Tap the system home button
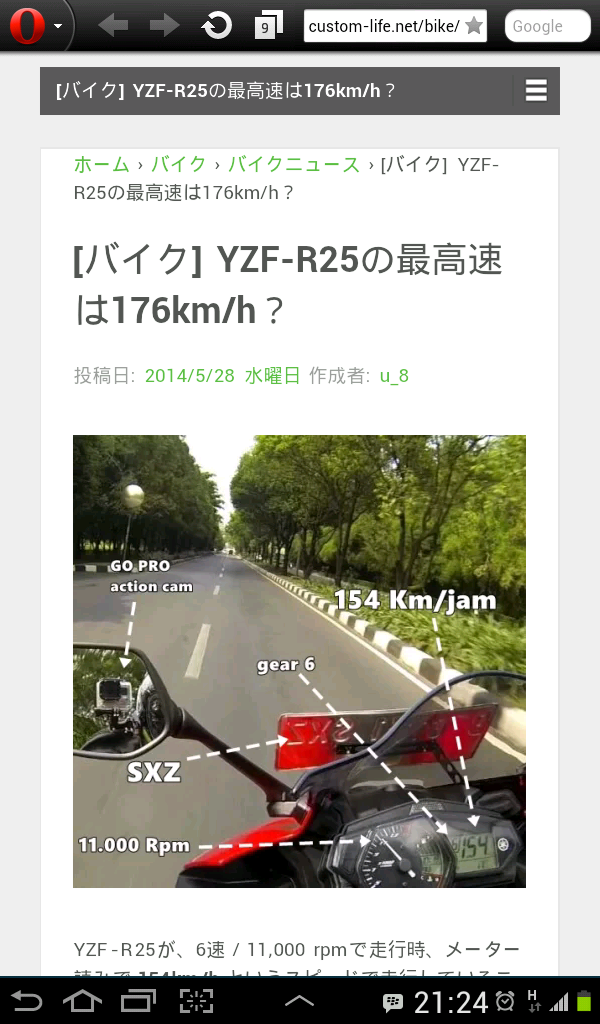Viewport: 600px width, 1024px height. (83, 1000)
